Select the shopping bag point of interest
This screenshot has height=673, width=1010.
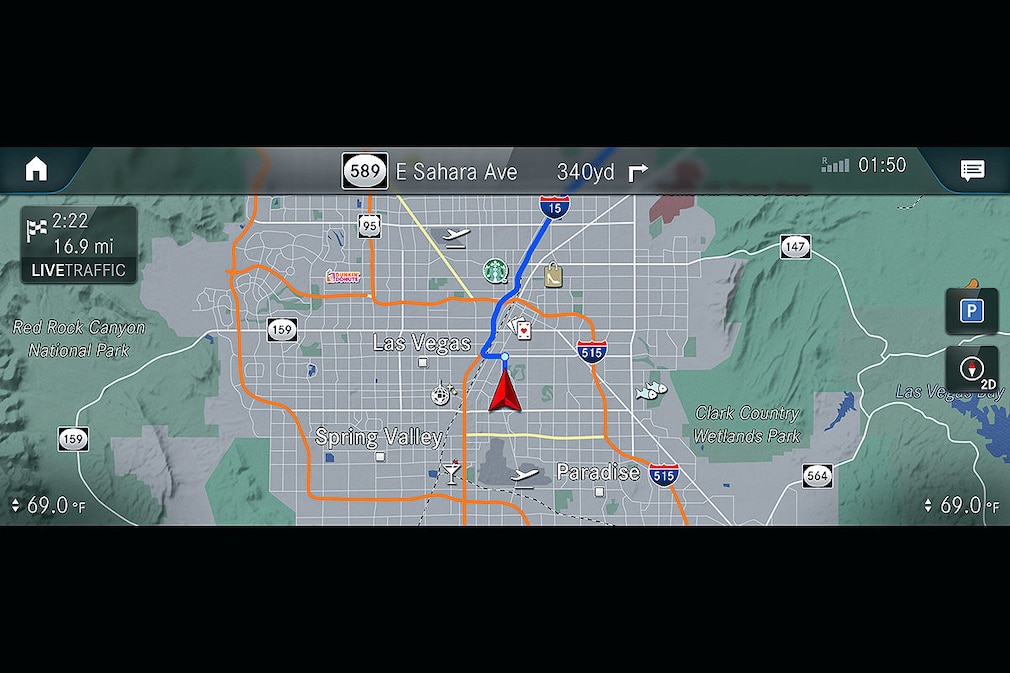coord(553,275)
